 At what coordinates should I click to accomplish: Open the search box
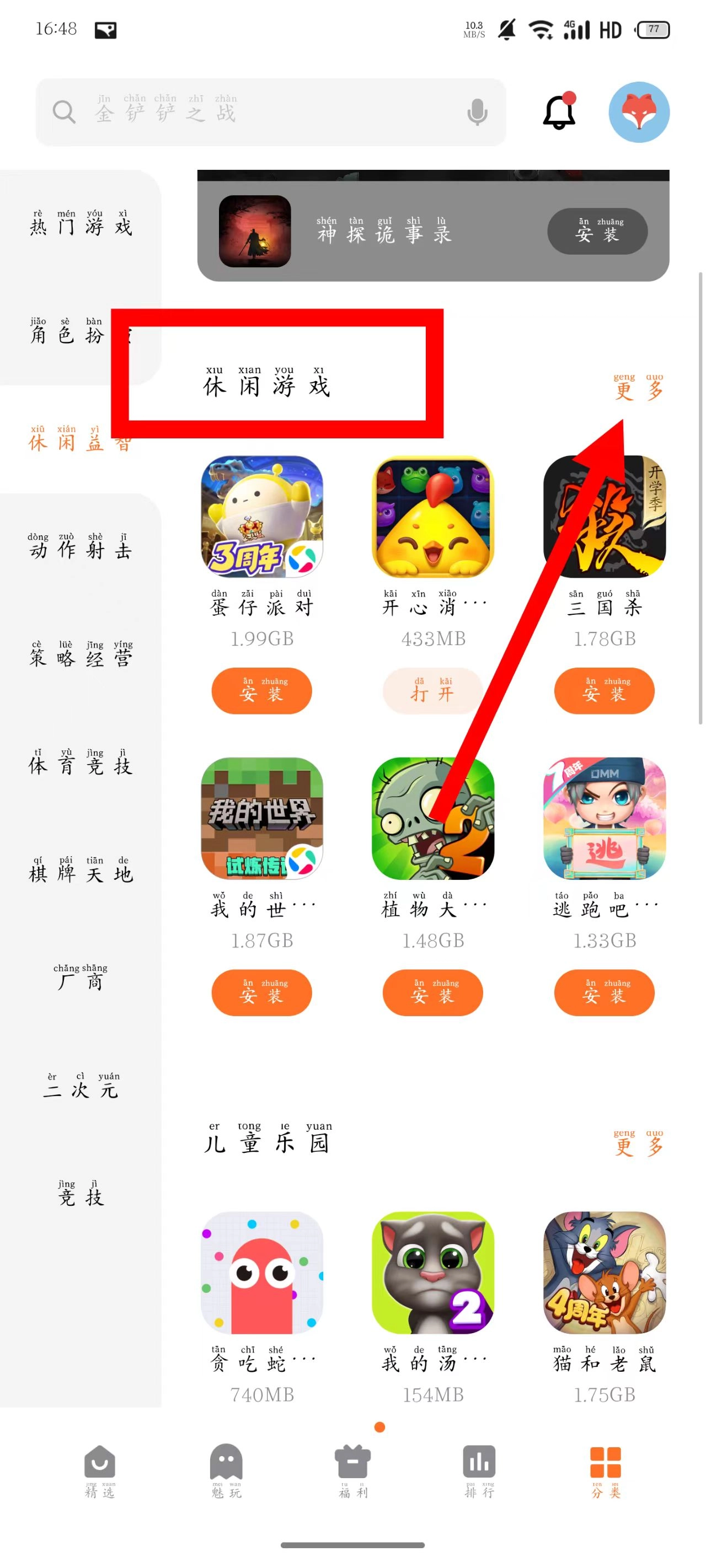256,112
